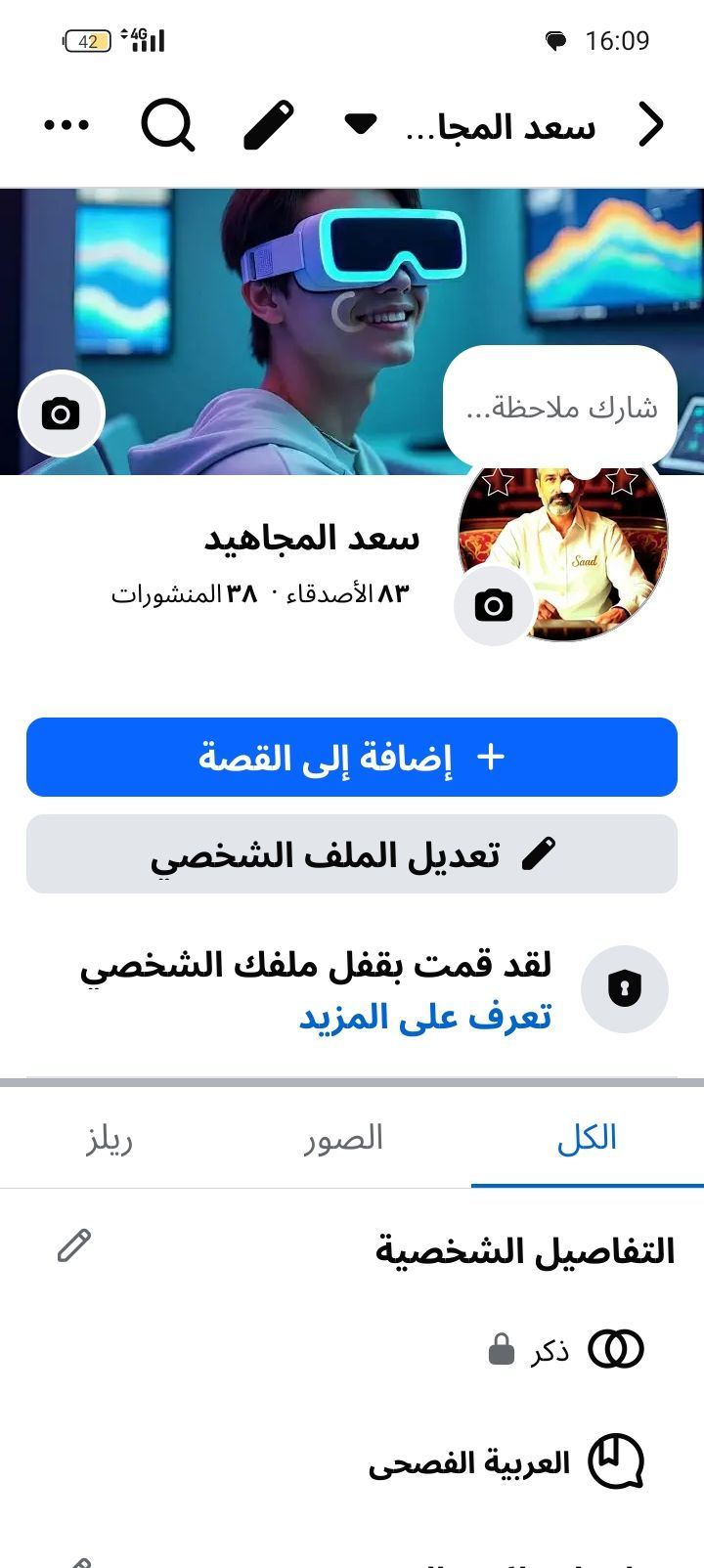704x1568 pixels.
Task: Change profile picture using its camera icon
Action: click(x=494, y=606)
